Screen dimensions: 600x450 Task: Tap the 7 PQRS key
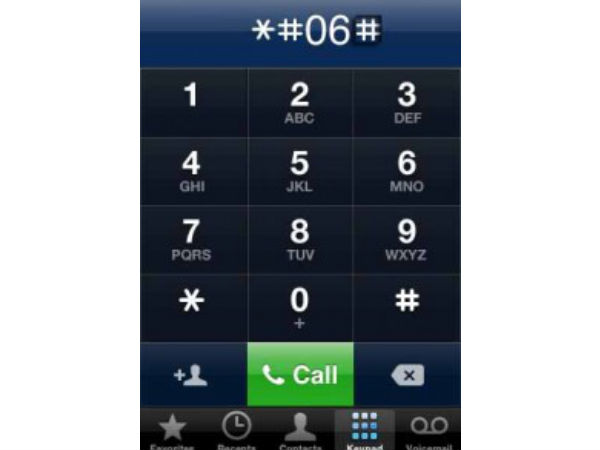point(192,240)
